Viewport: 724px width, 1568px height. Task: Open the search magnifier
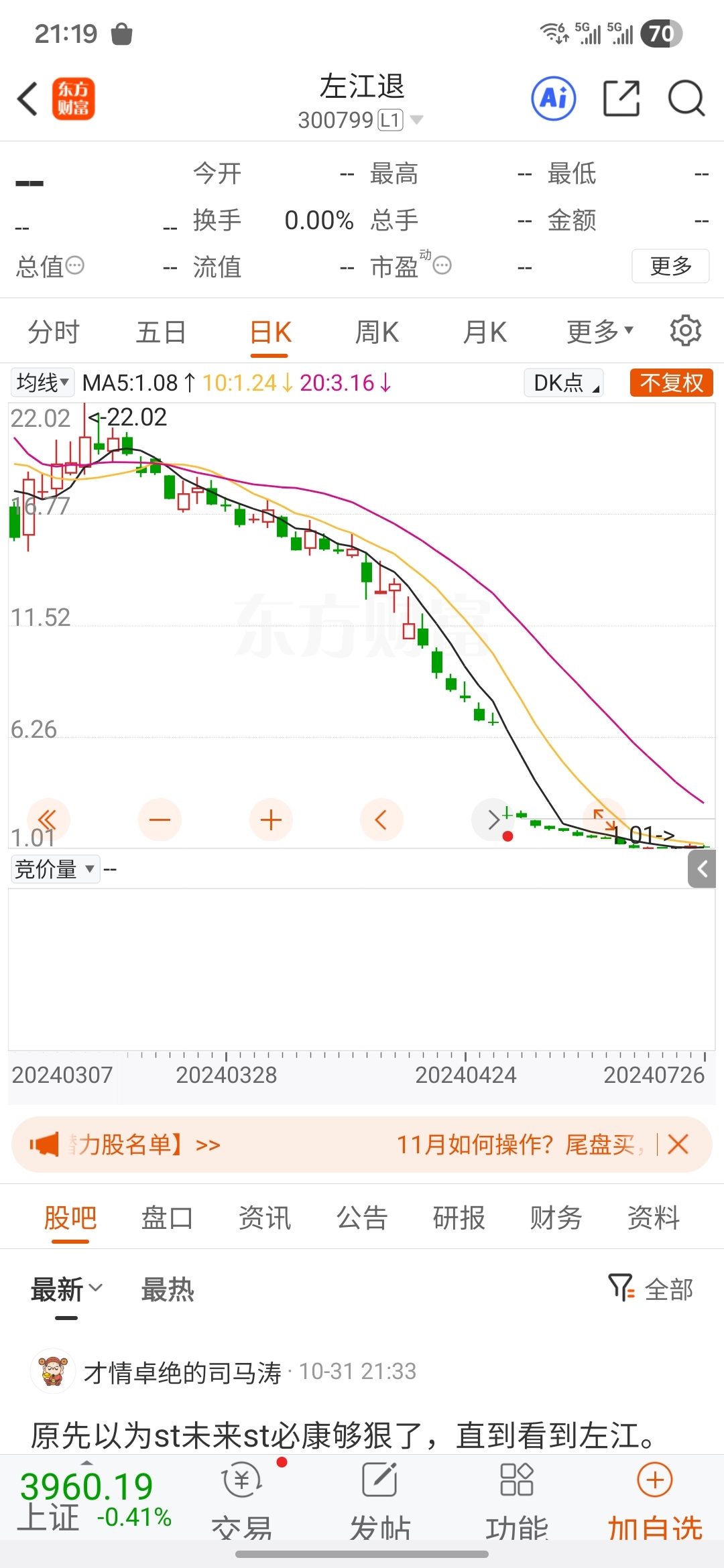click(686, 99)
